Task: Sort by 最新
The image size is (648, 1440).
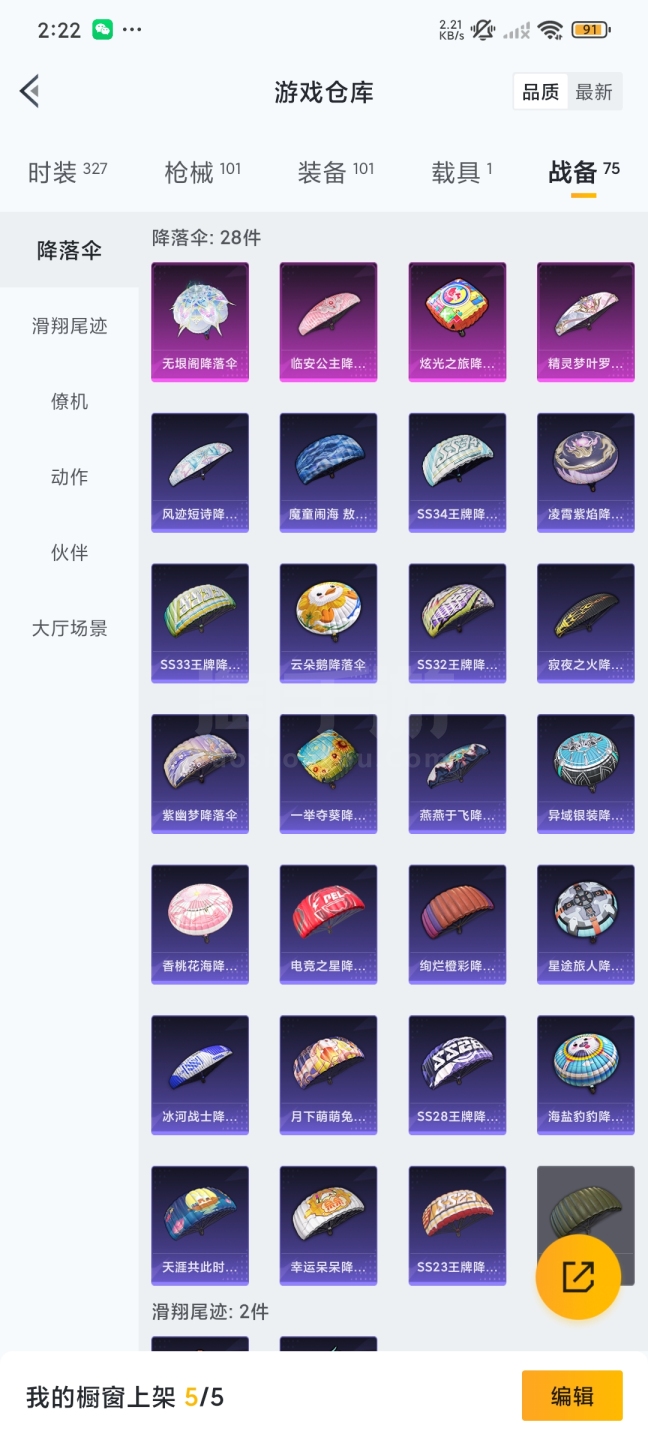Action: coord(594,92)
